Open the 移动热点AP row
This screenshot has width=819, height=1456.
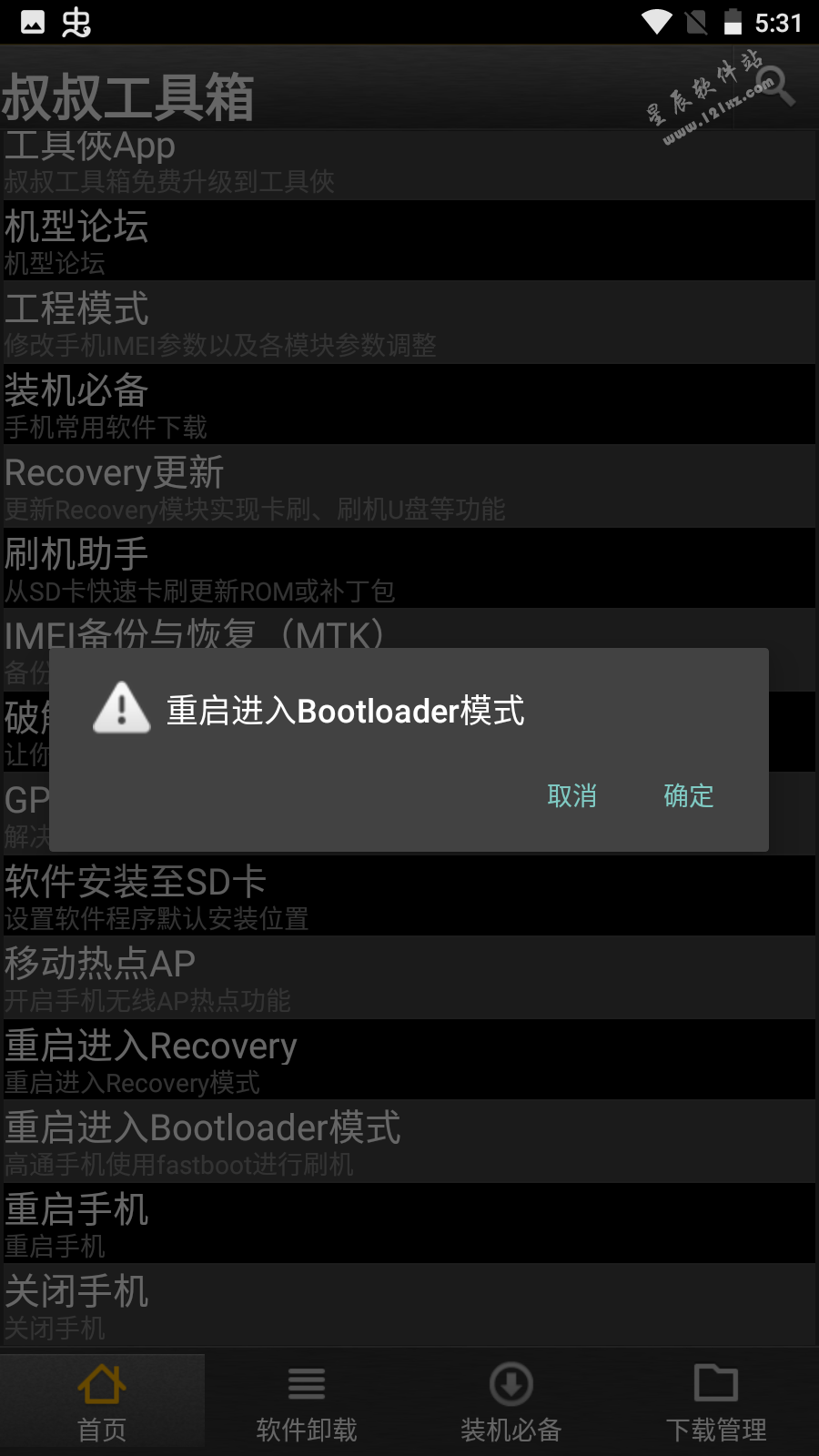tap(409, 978)
